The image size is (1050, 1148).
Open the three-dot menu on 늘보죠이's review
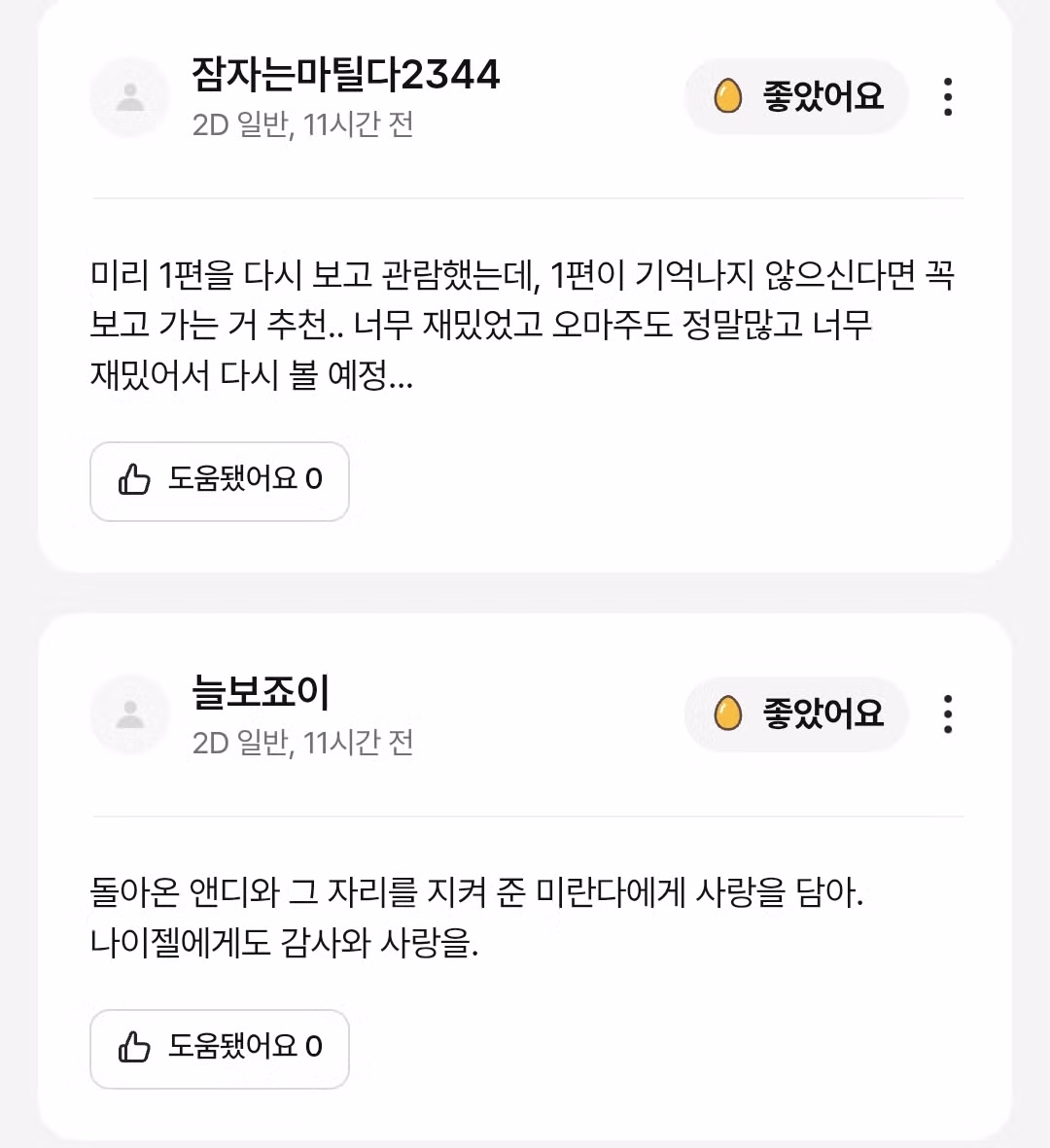(x=946, y=714)
